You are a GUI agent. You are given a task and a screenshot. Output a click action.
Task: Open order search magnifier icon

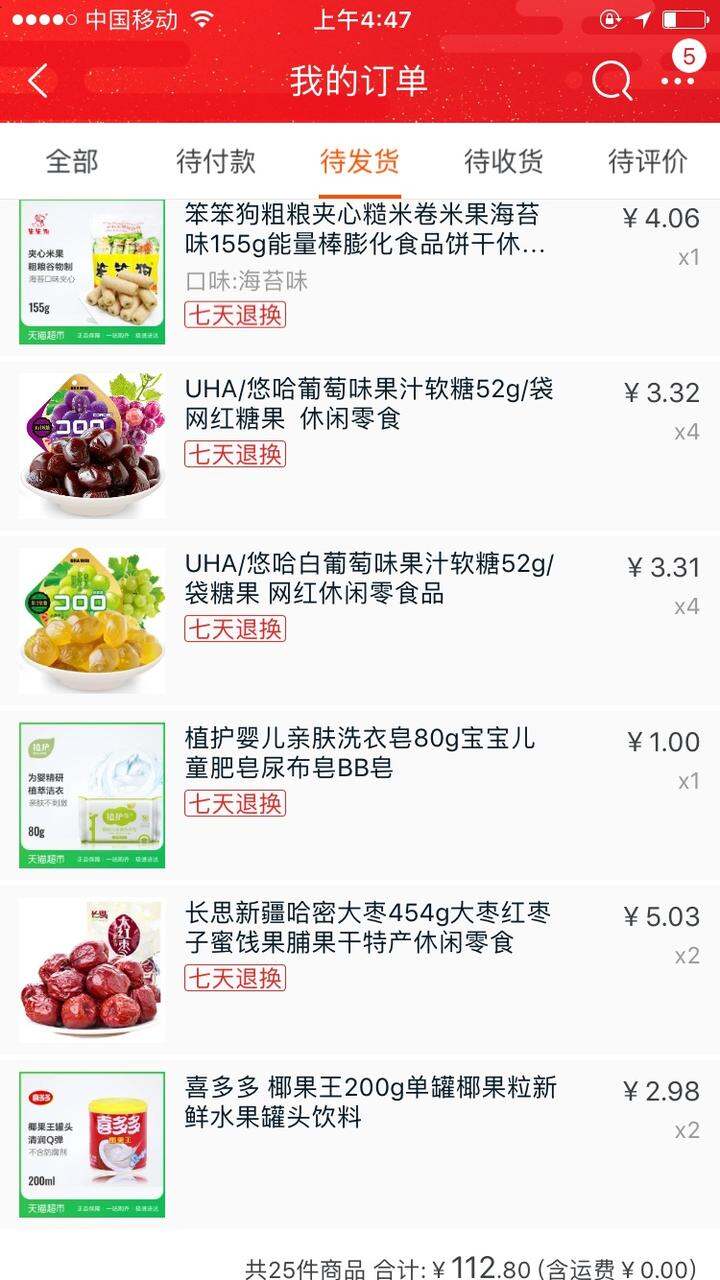pos(611,81)
